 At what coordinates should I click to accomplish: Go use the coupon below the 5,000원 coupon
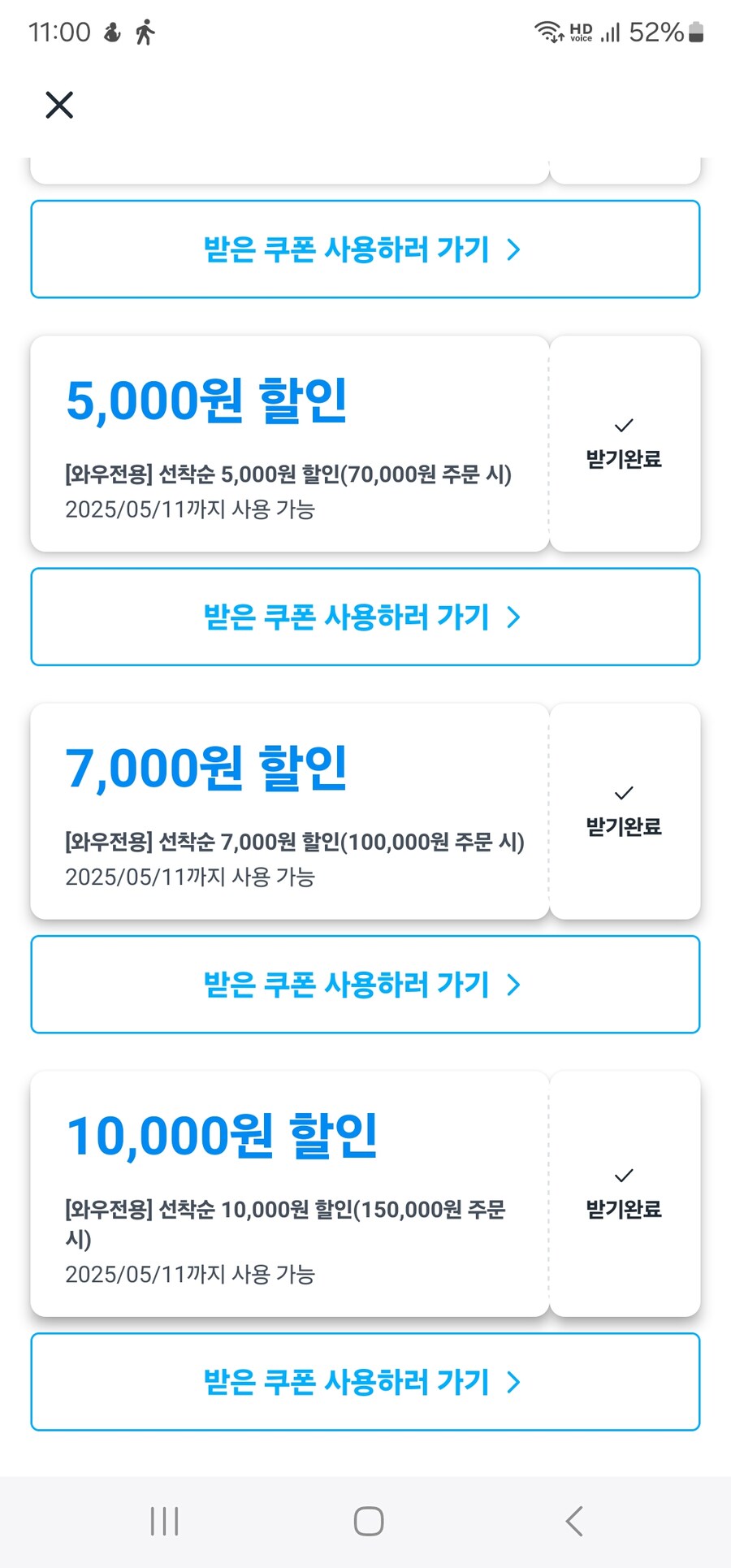pos(365,617)
